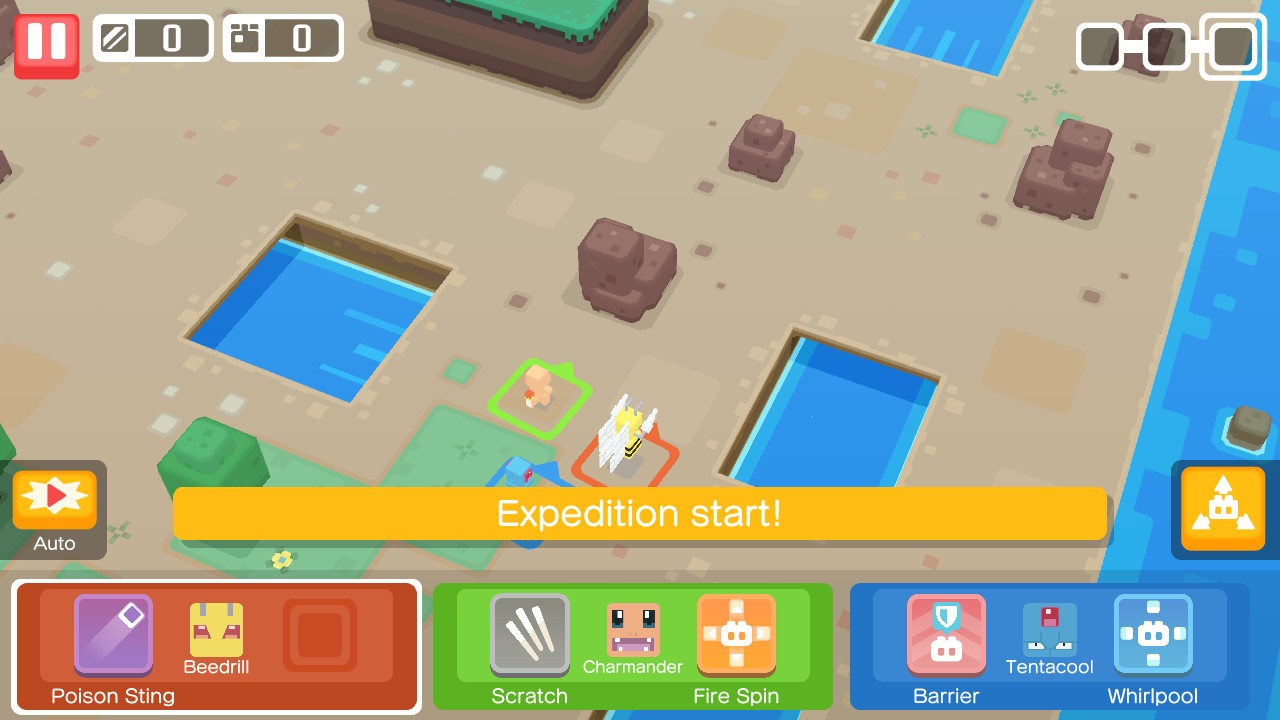Activate Charmander's Fire Spin move
The height and width of the screenshot is (720, 1280).
pos(736,634)
